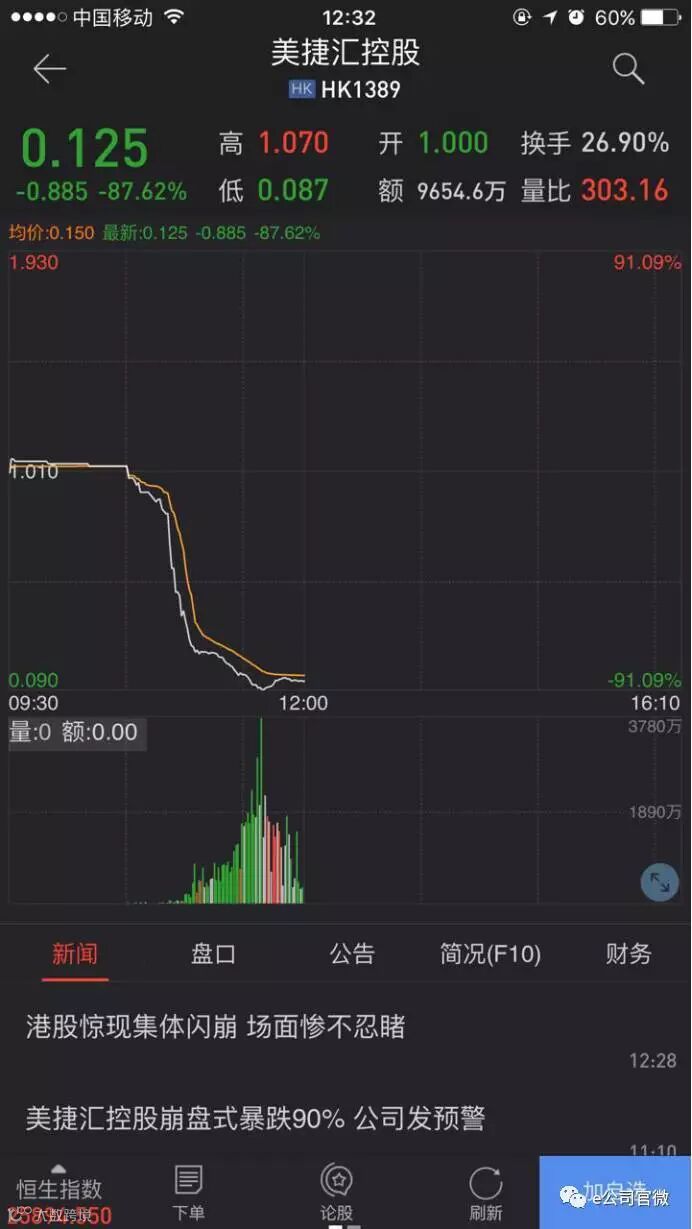692x1229 pixels.
Task: Open stock search with the magnifier icon
Action: [628, 68]
